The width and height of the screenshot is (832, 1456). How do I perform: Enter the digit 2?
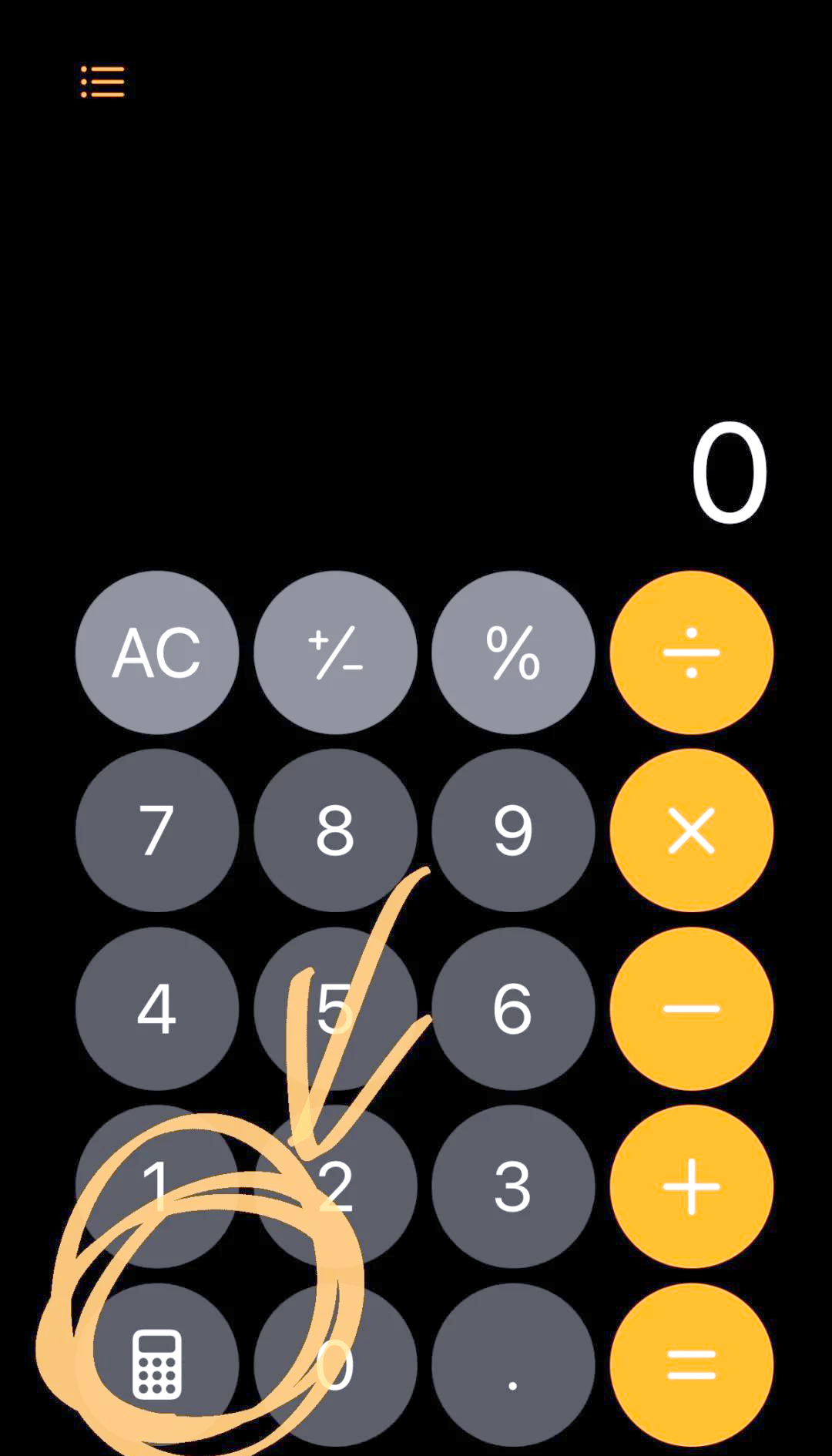[x=335, y=1186]
